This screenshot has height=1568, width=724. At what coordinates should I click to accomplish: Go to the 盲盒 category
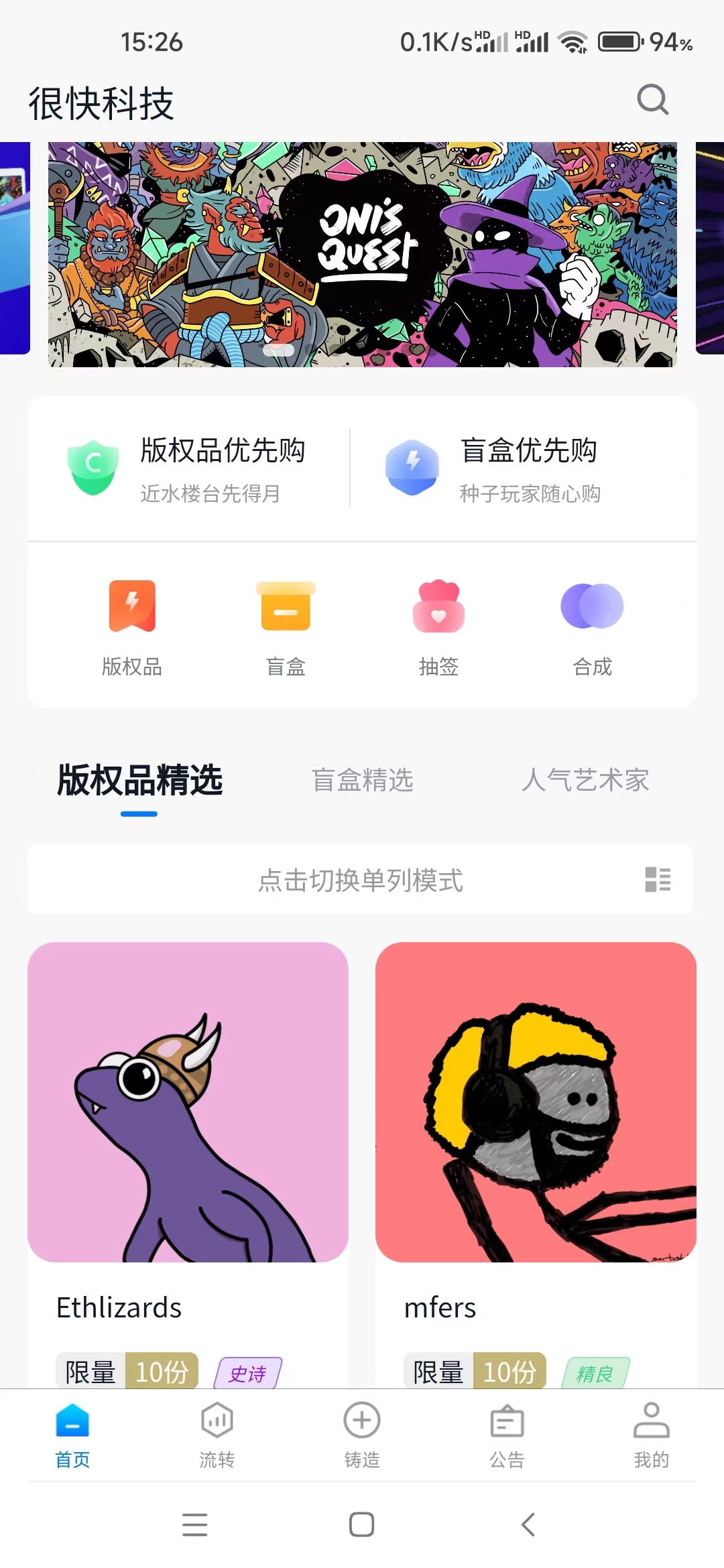coord(286,627)
